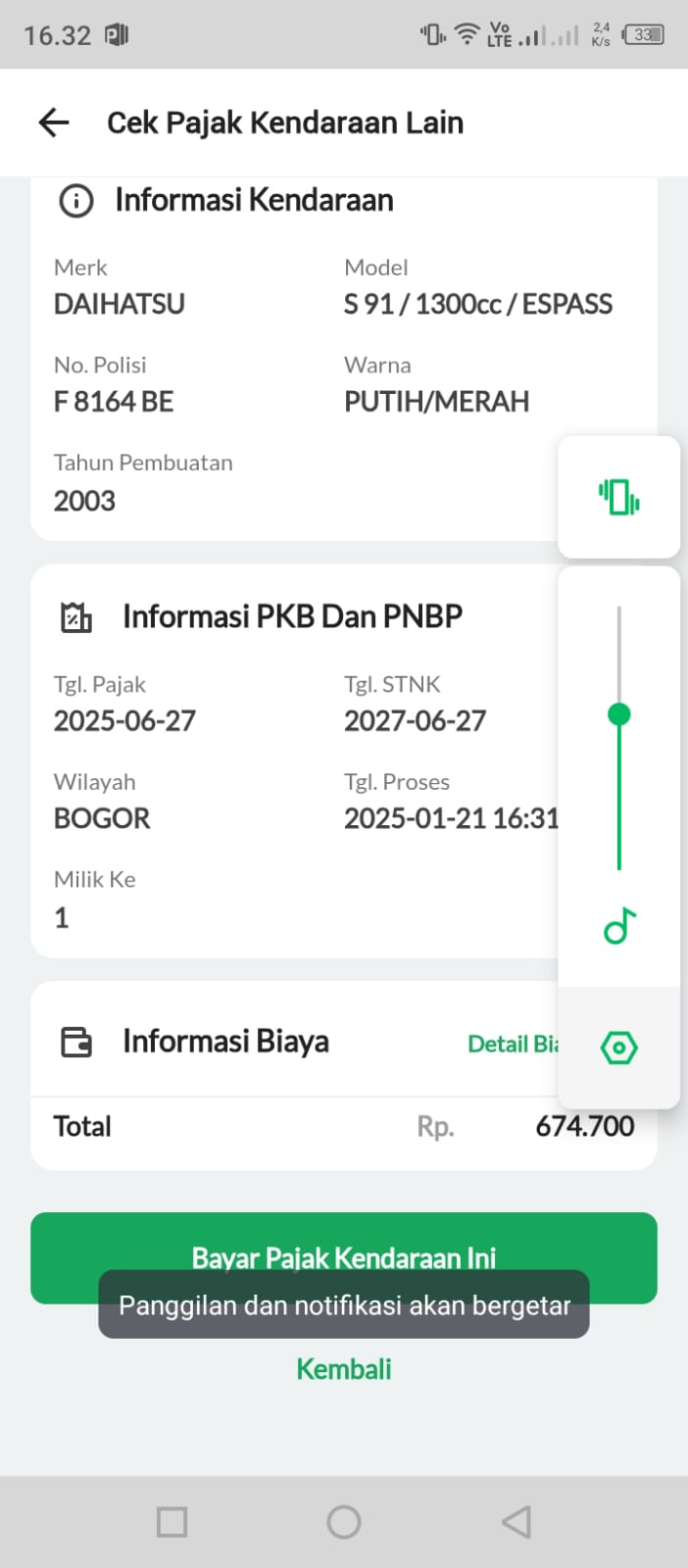
Task: Go back using the top arrow
Action: click(x=54, y=122)
